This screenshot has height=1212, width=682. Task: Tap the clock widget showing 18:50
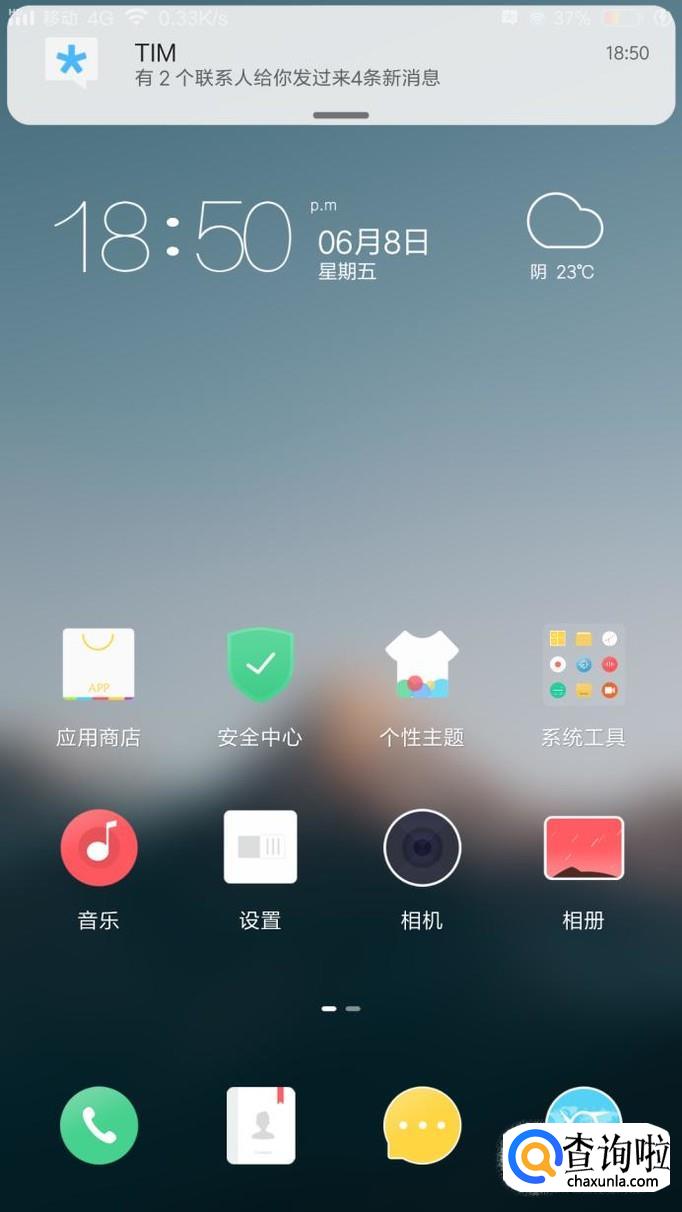[x=172, y=236]
